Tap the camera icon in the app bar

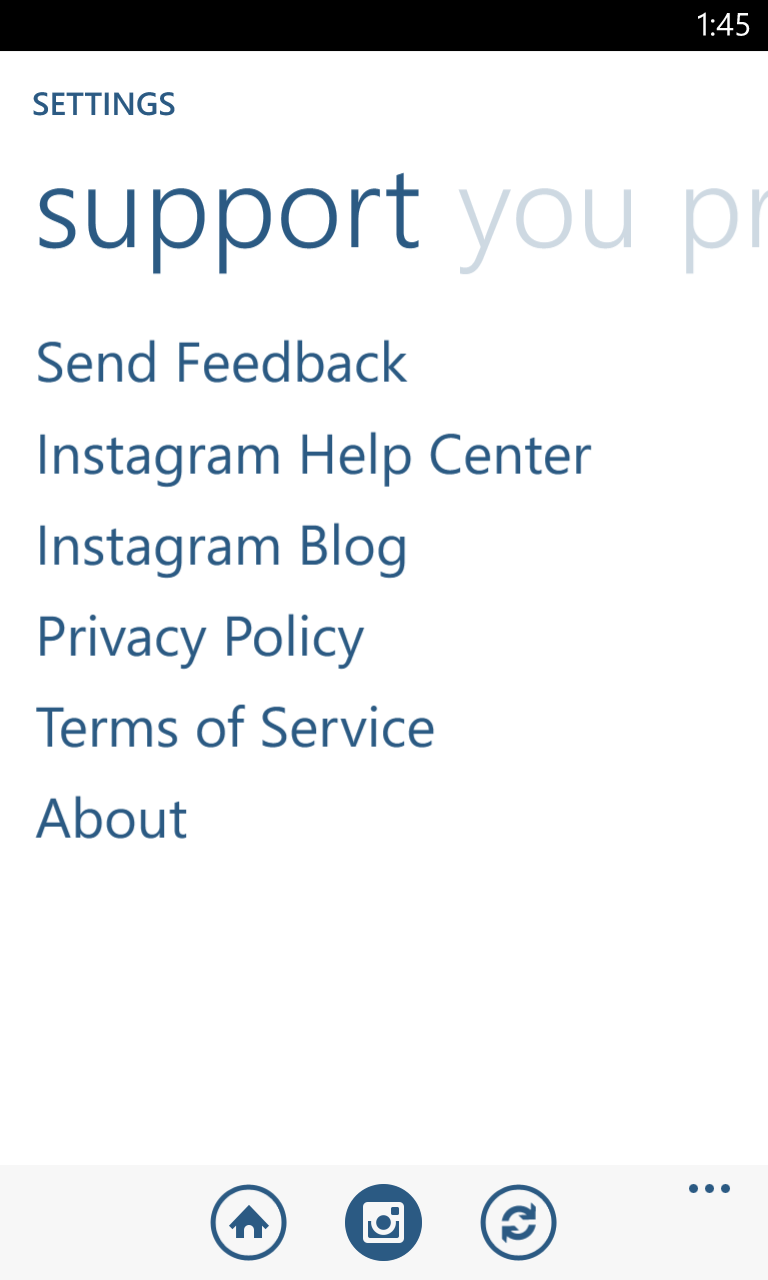(x=383, y=1222)
